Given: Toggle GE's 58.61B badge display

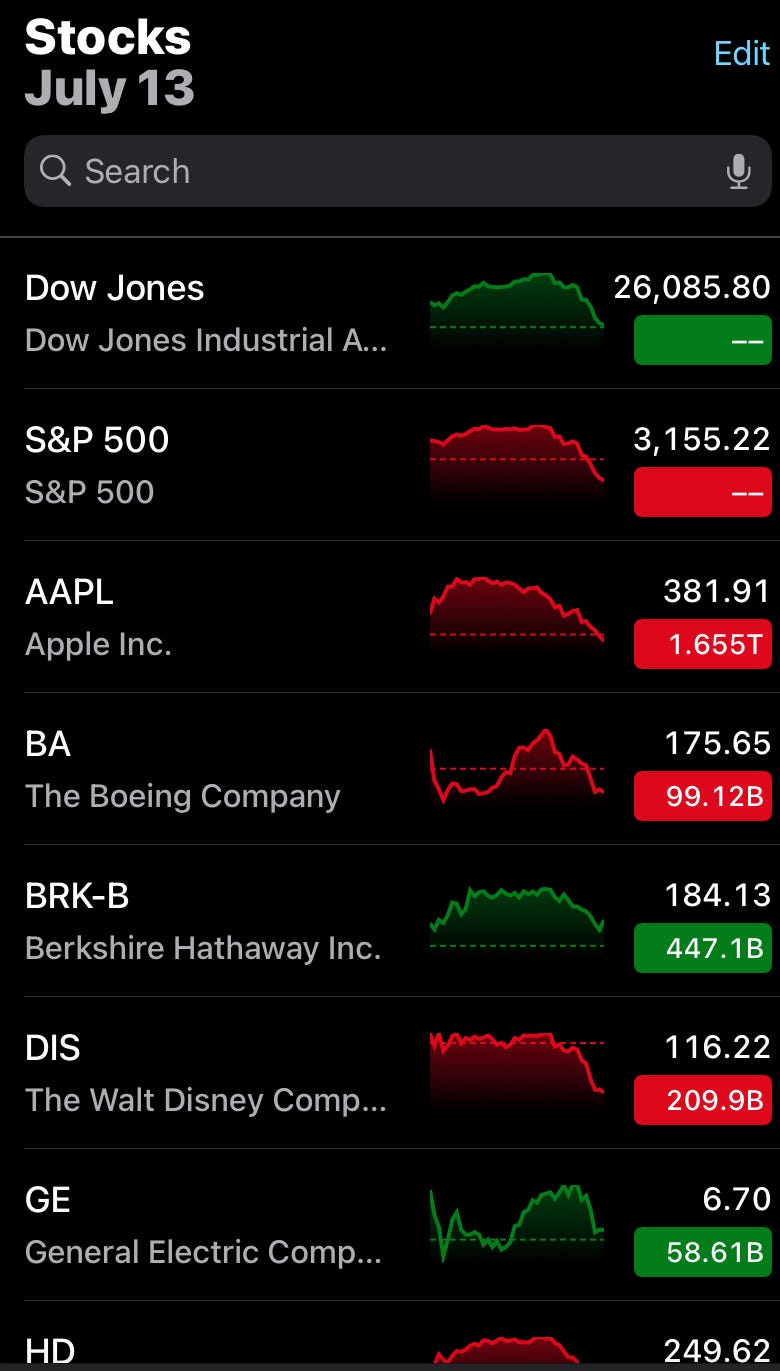Looking at the screenshot, I should click(702, 1252).
